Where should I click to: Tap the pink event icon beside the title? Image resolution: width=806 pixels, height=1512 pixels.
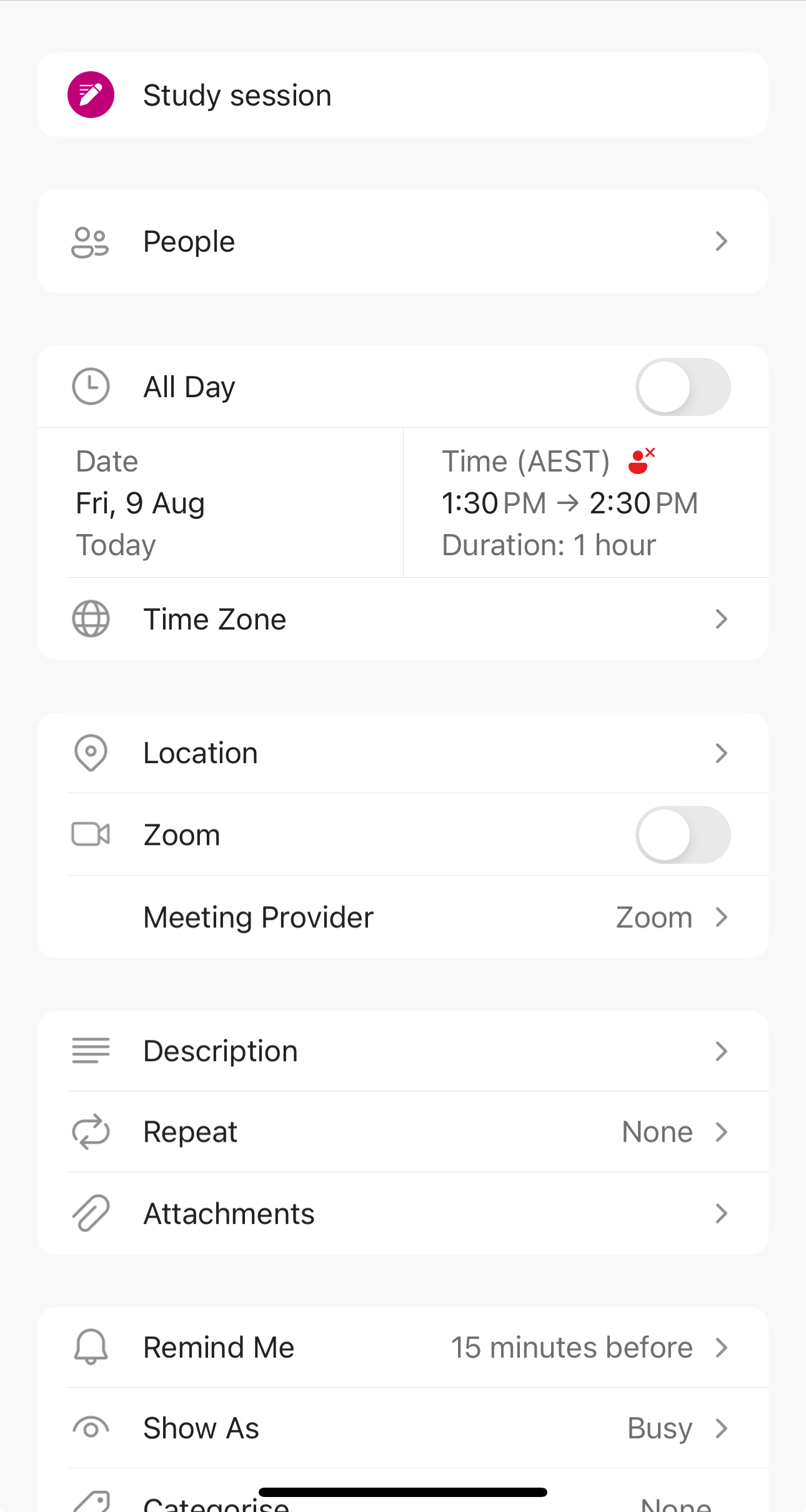click(91, 95)
